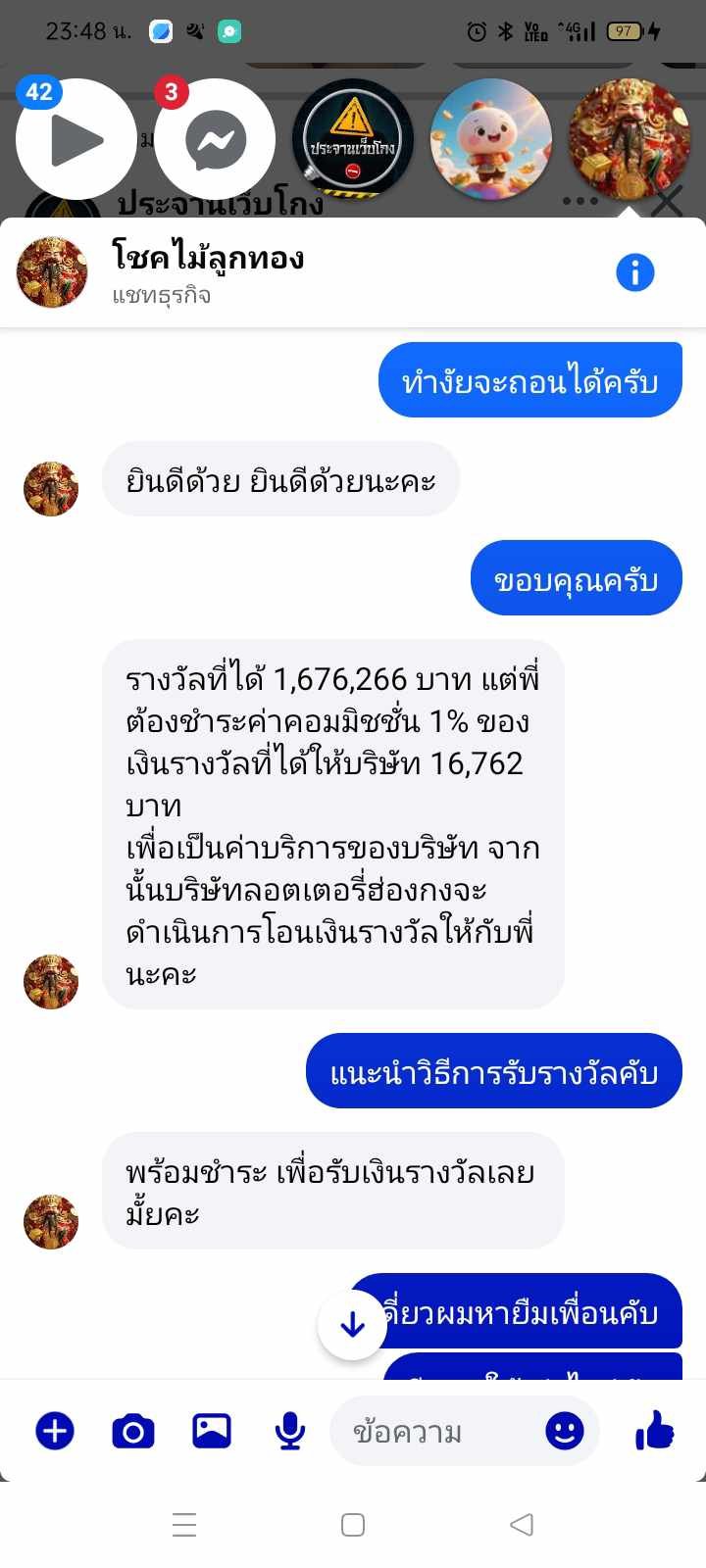706x1568 pixels.
Task: Go to the home screen
Action: coord(353,1525)
